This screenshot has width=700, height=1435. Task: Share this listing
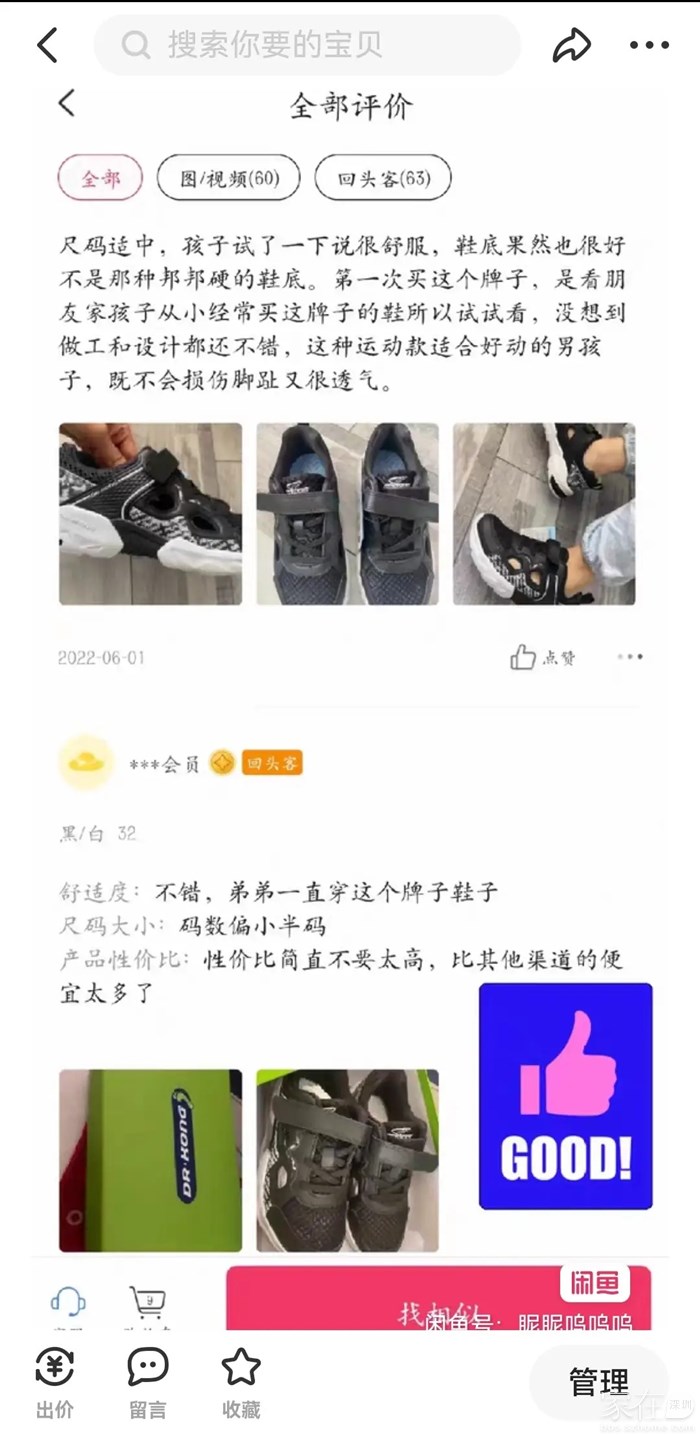572,45
